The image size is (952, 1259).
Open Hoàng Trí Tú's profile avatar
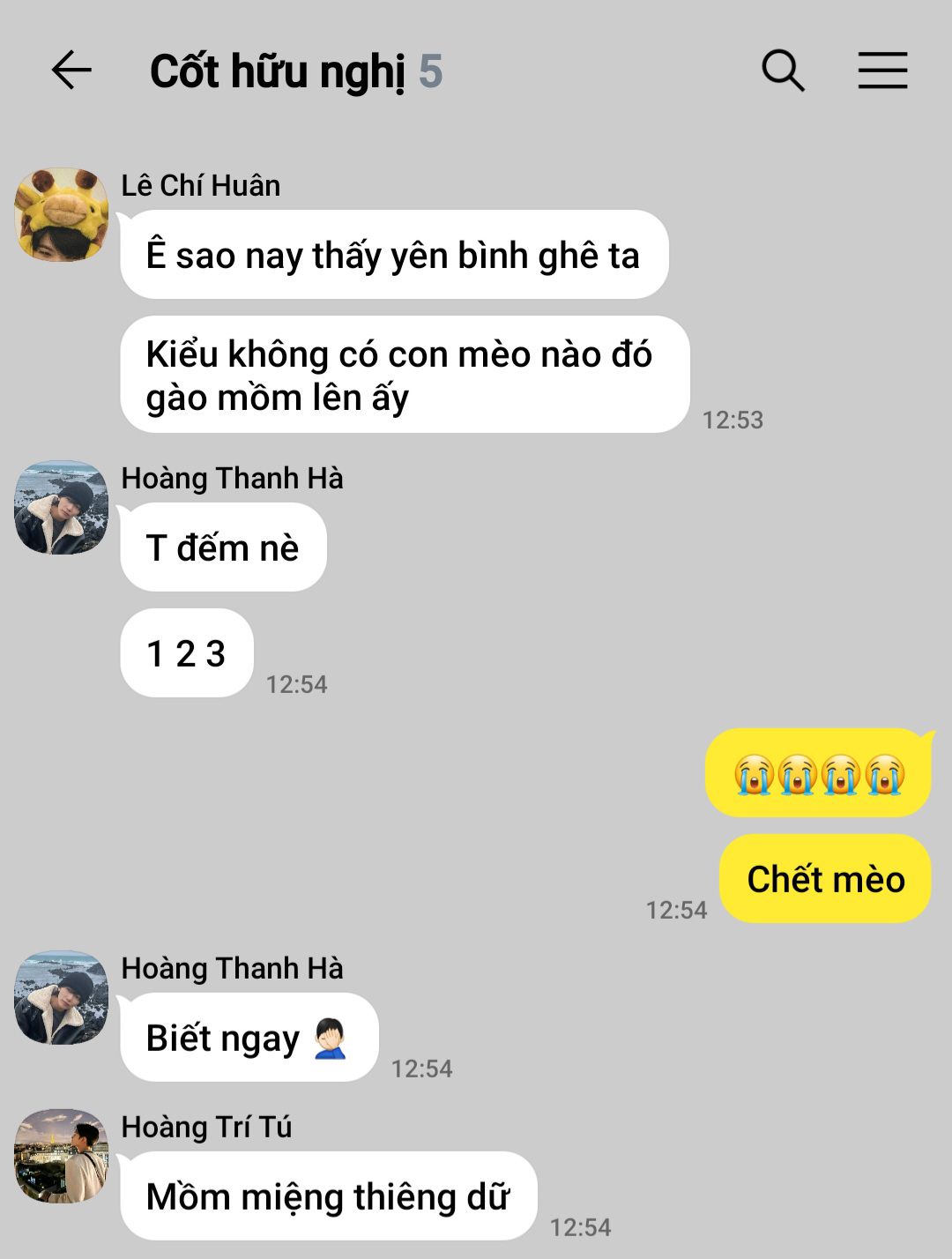click(62, 1156)
